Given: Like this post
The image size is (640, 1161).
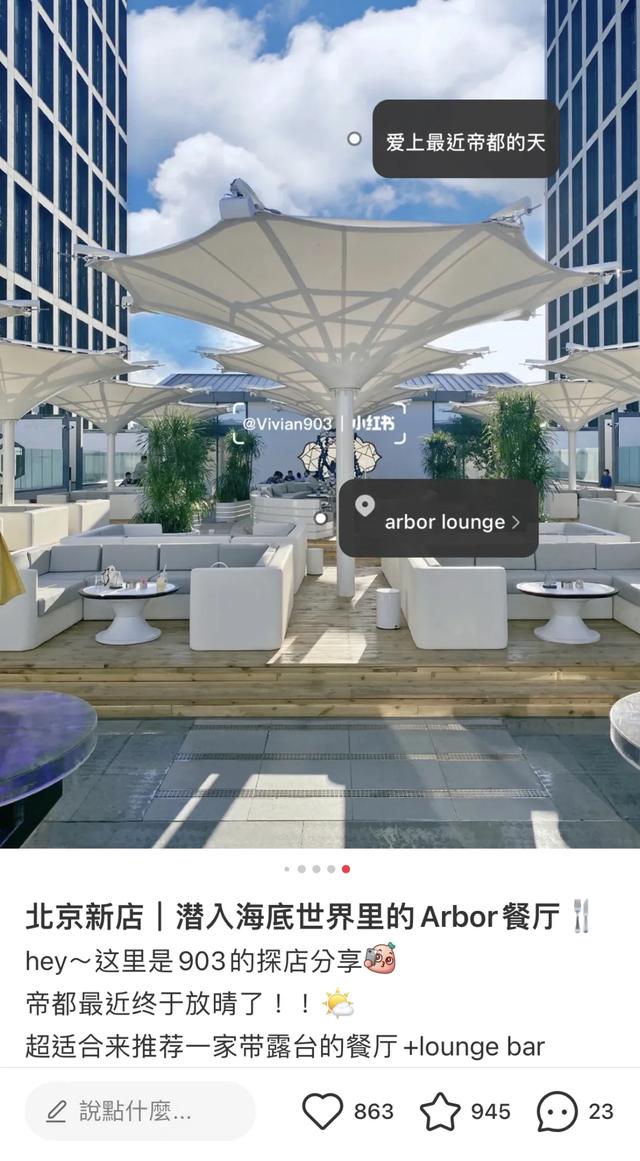Looking at the screenshot, I should [x=323, y=1111].
